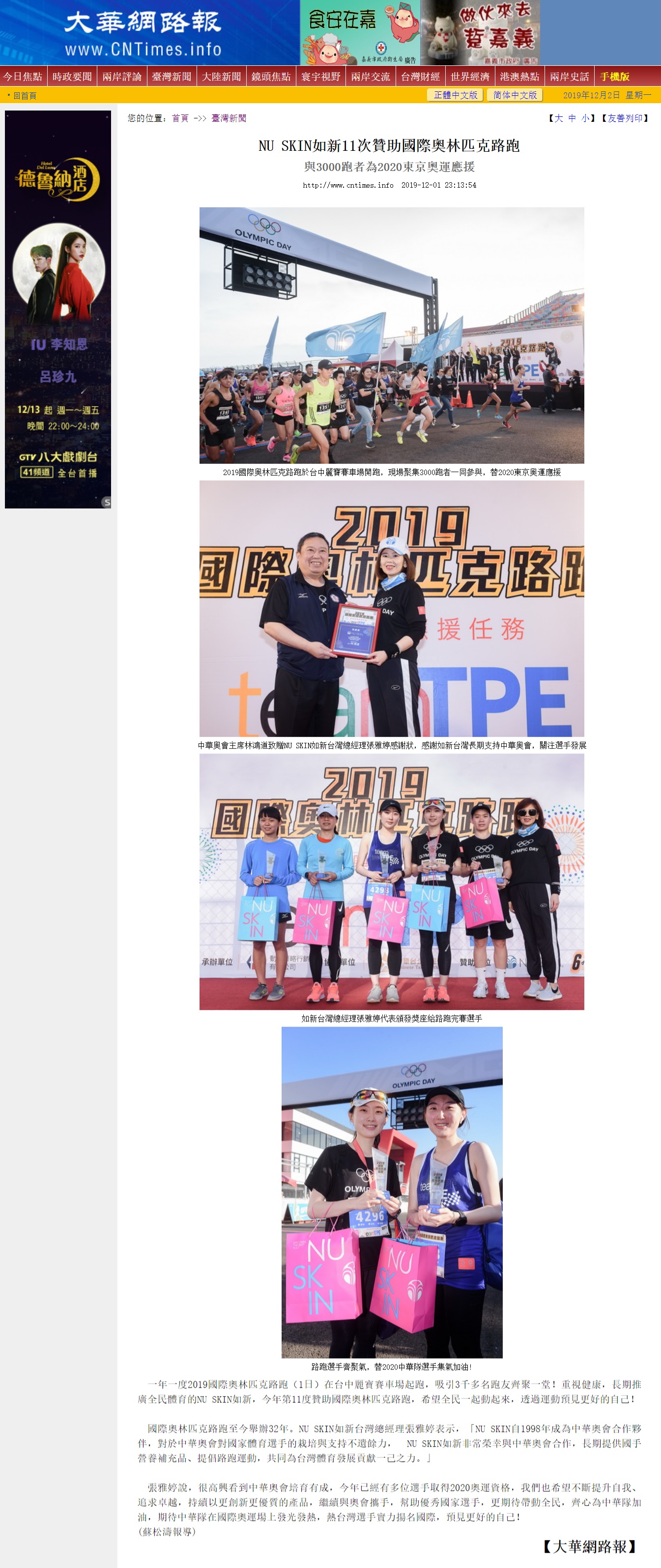
Task: Switch to the 兩岸交流 tab
Action: click(371, 77)
